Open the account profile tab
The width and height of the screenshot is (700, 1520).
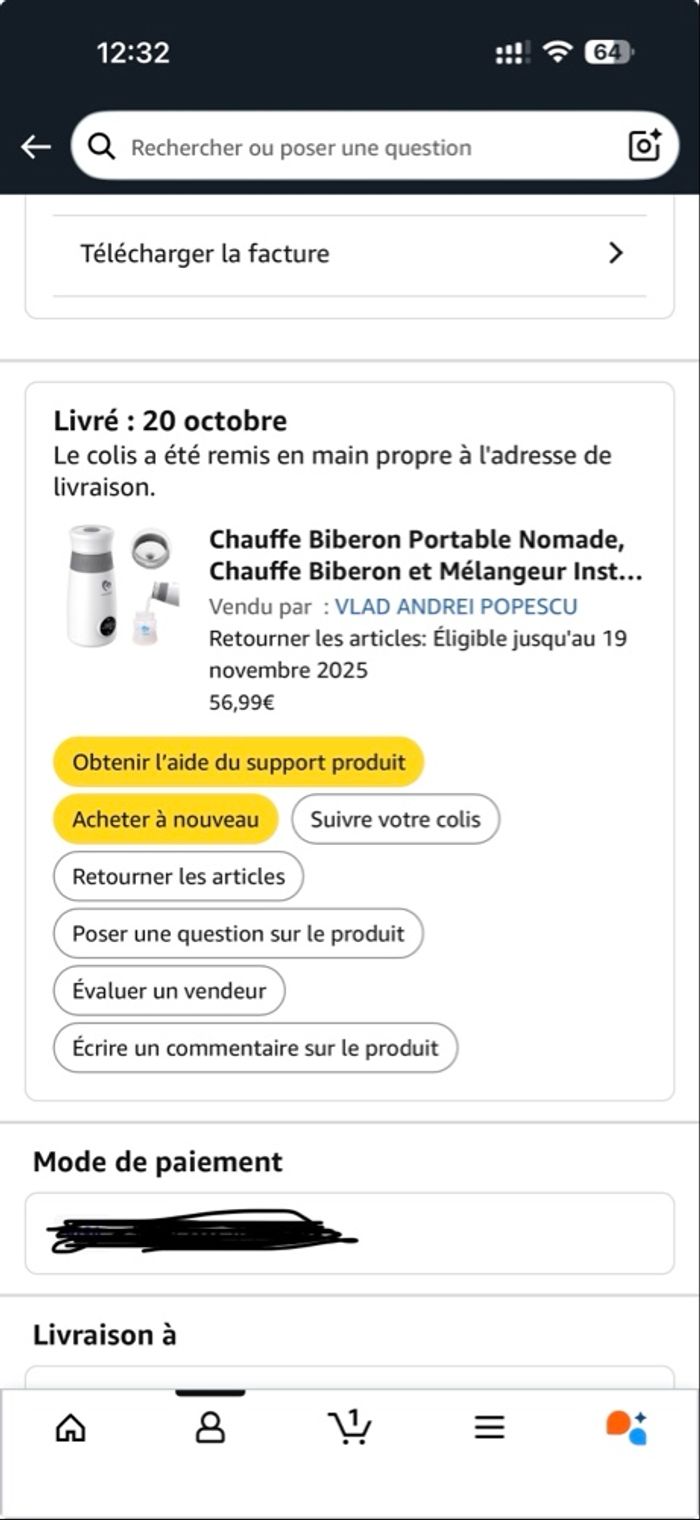(x=210, y=1427)
